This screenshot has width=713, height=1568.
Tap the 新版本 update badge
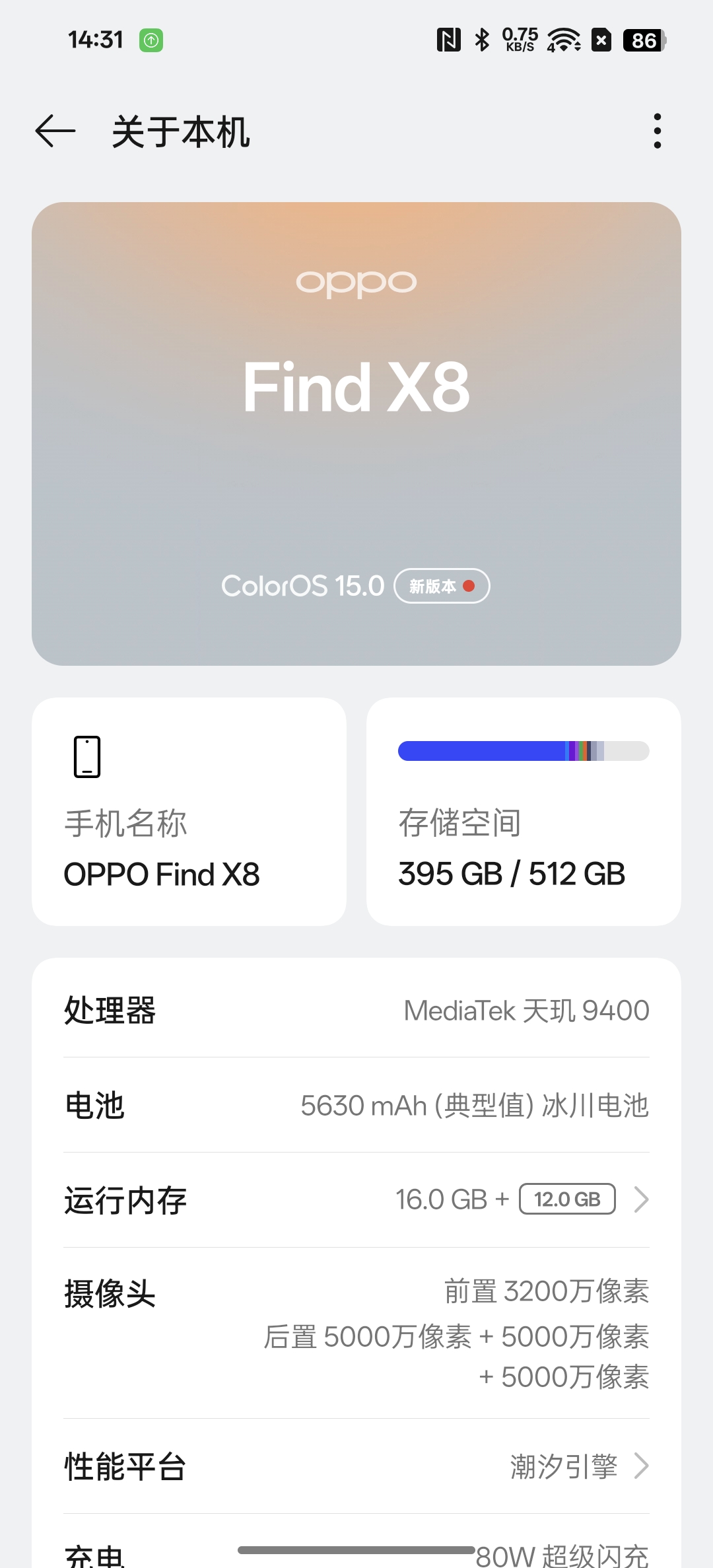pos(442,586)
